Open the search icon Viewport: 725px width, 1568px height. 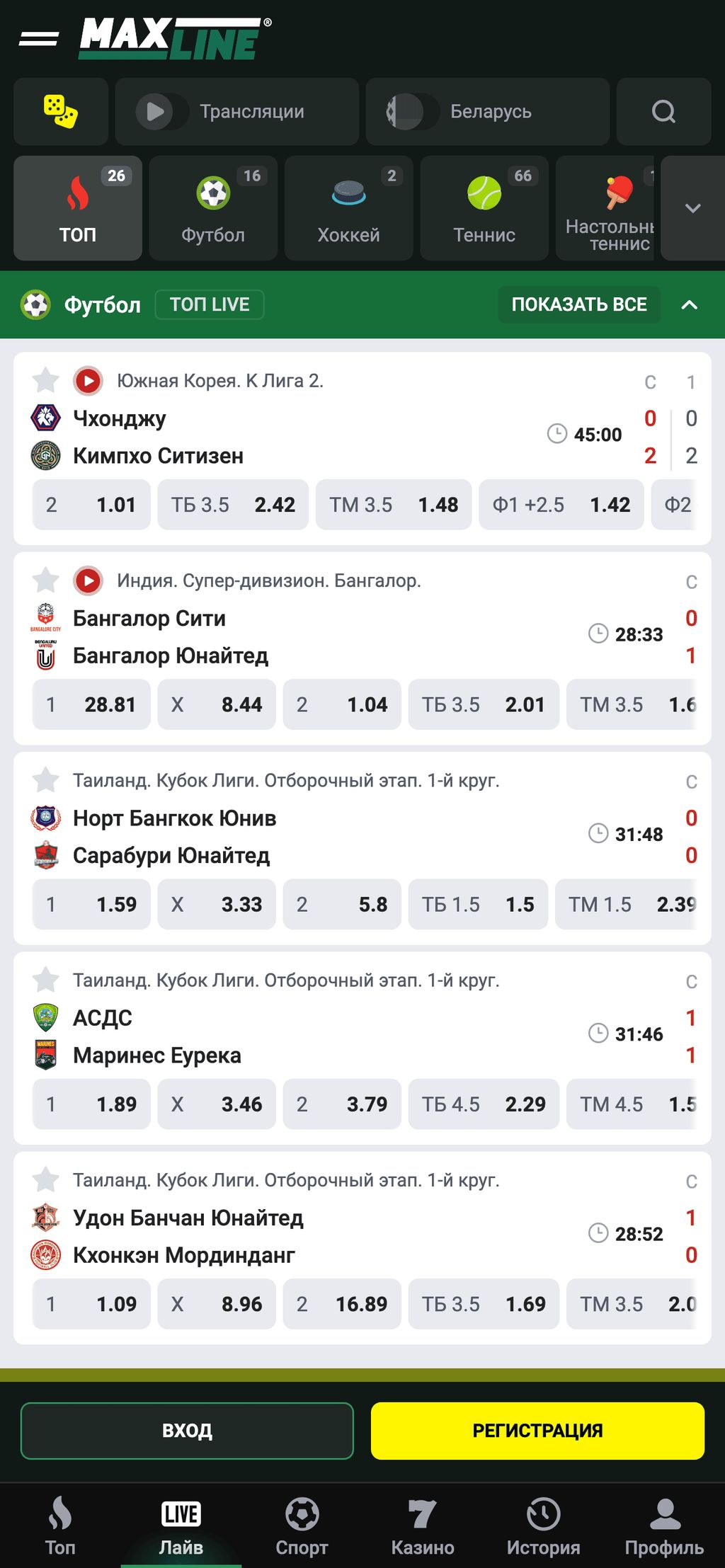[663, 112]
